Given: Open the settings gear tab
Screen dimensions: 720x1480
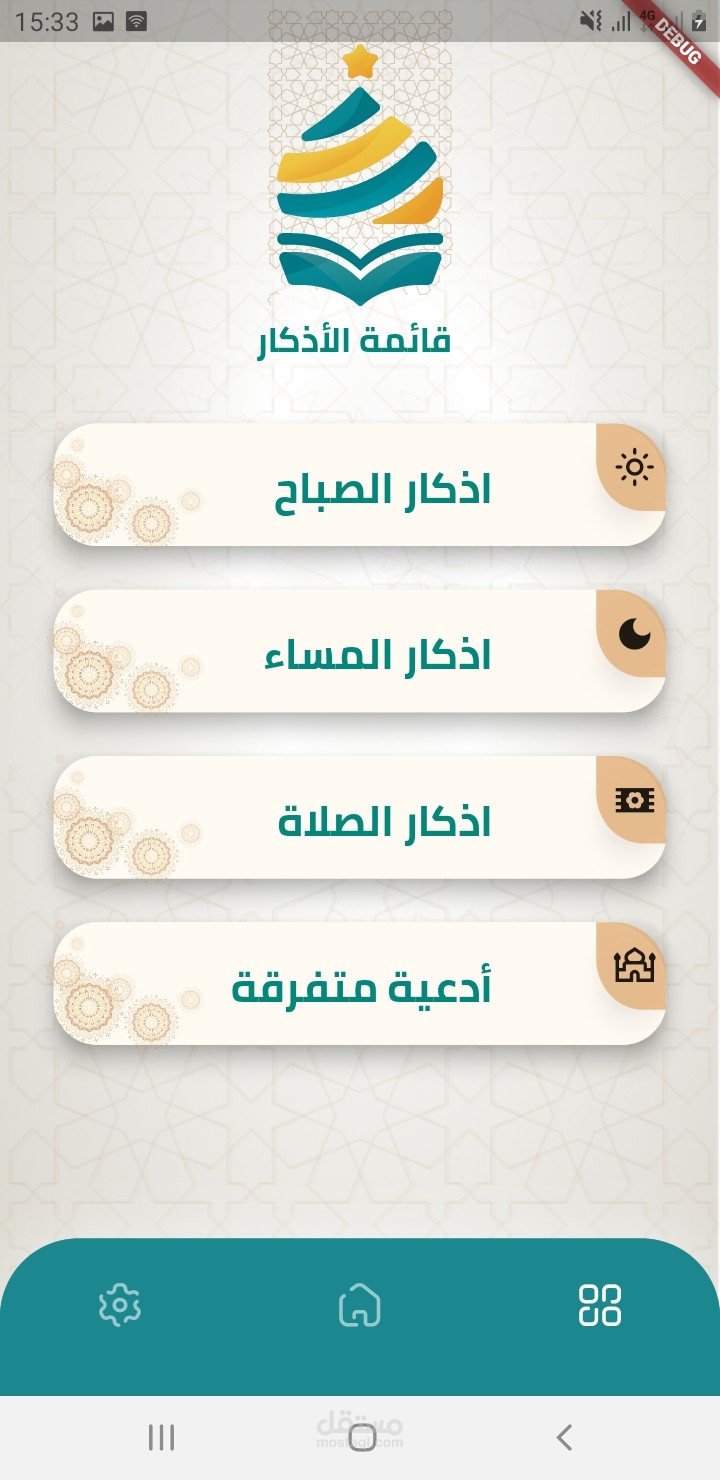Looking at the screenshot, I should [x=120, y=1305].
